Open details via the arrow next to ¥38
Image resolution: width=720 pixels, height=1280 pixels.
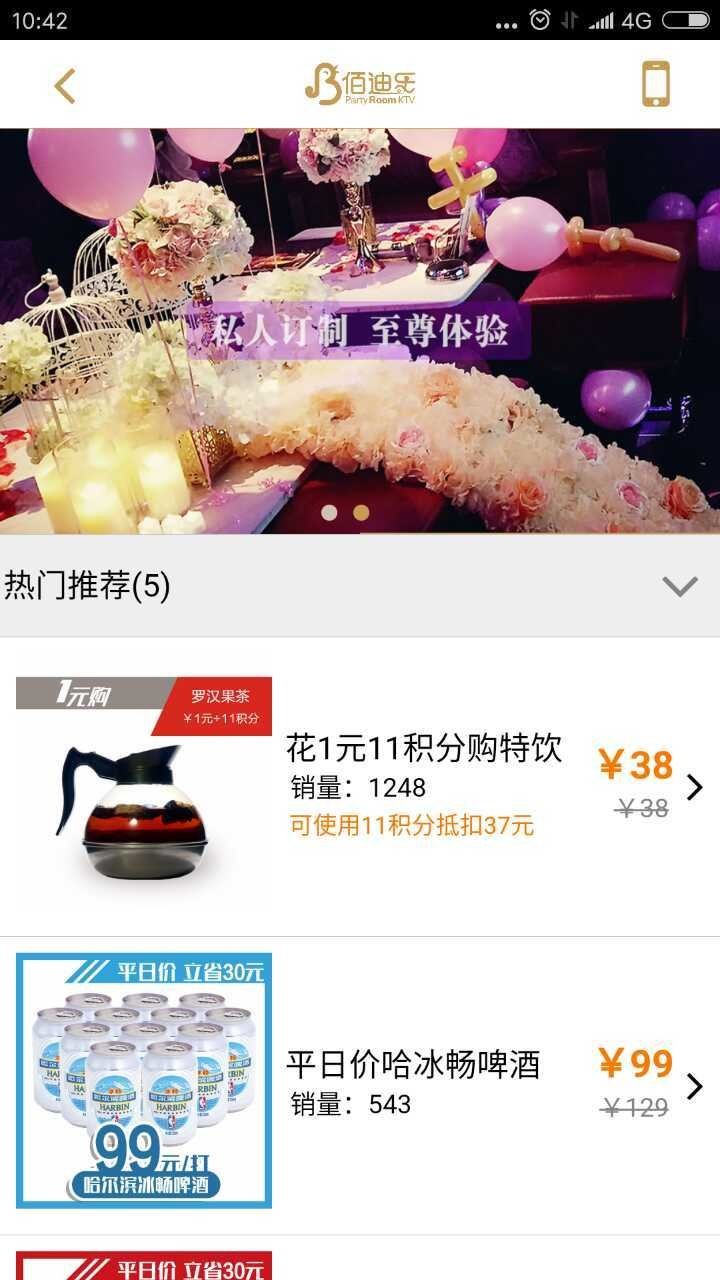[696, 788]
